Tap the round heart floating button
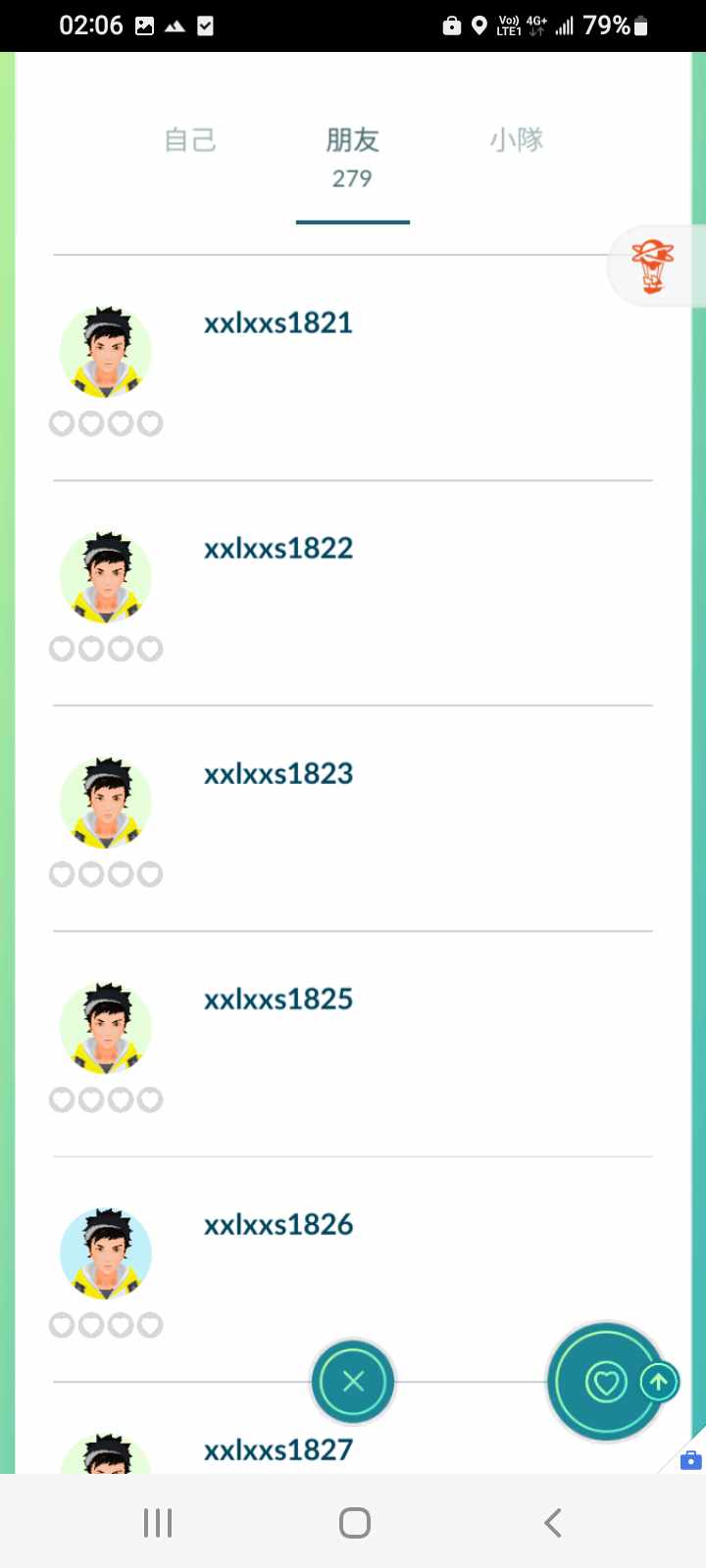The height and width of the screenshot is (1568, 706). coord(605,1383)
